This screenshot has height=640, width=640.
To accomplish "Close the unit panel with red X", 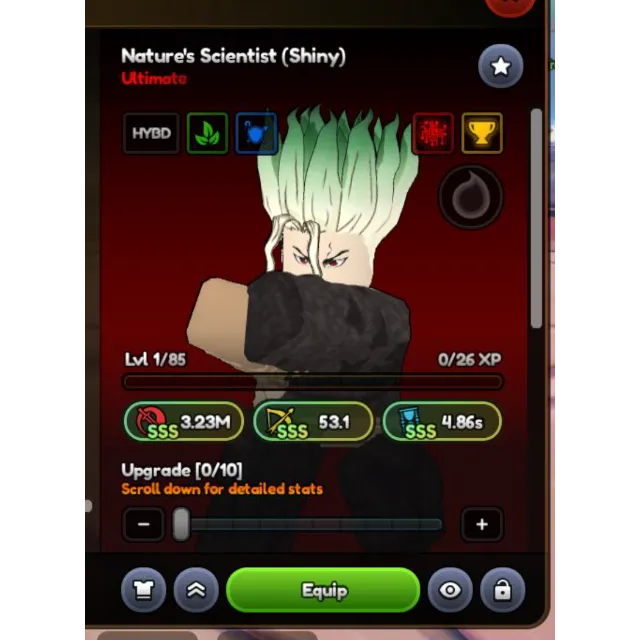I will coord(510,4).
